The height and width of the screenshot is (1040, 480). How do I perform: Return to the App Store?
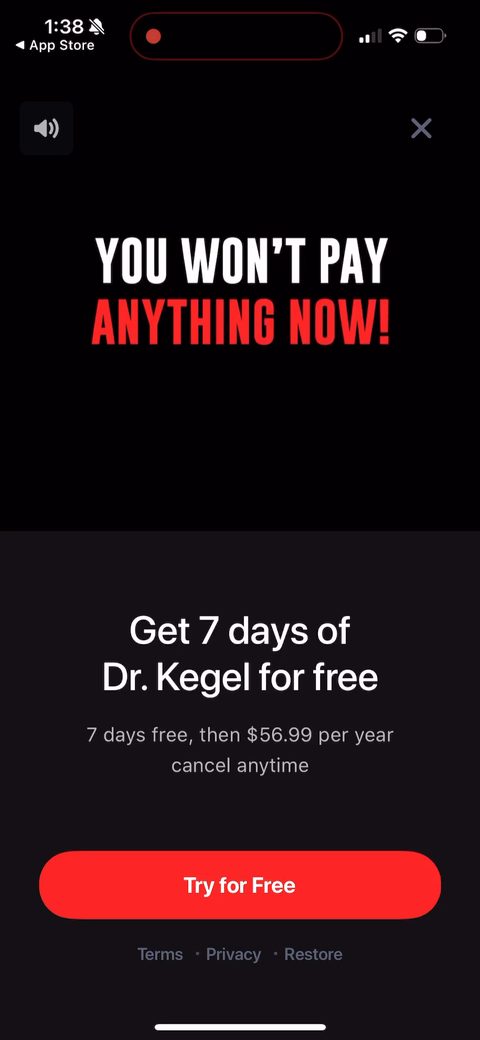click(x=55, y=45)
